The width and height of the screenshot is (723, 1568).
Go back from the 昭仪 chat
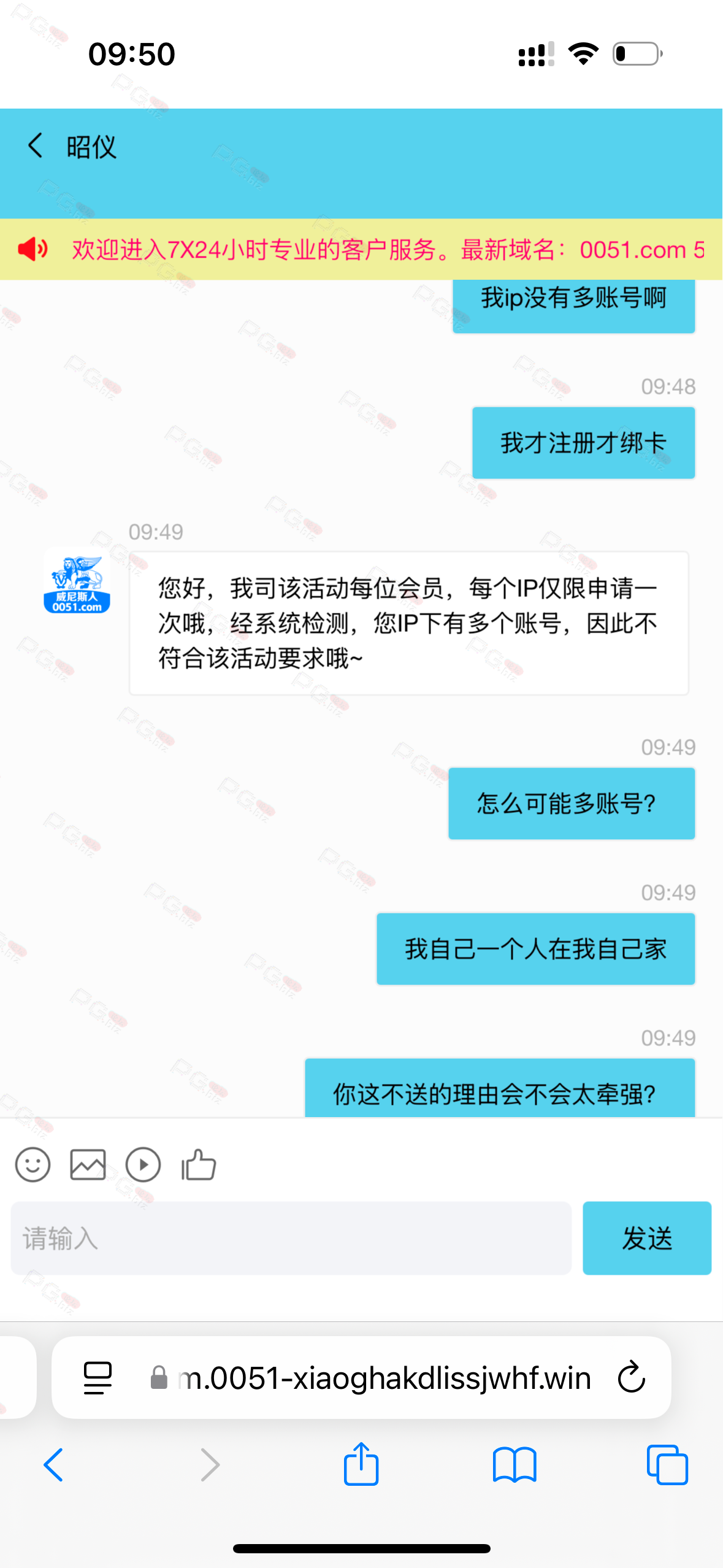pyautogui.click(x=36, y=146)
